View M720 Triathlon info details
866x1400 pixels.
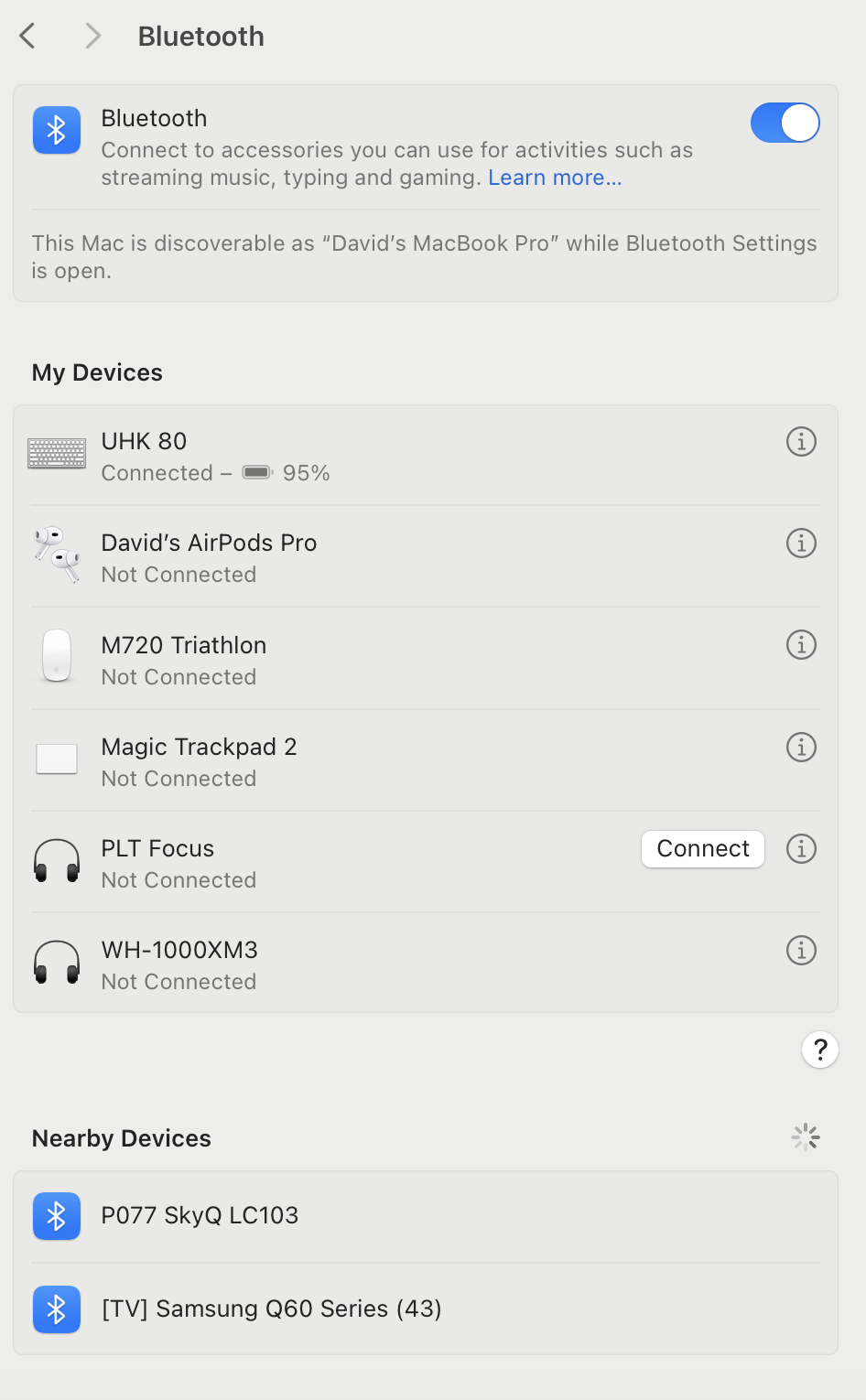tap(801, 645)
